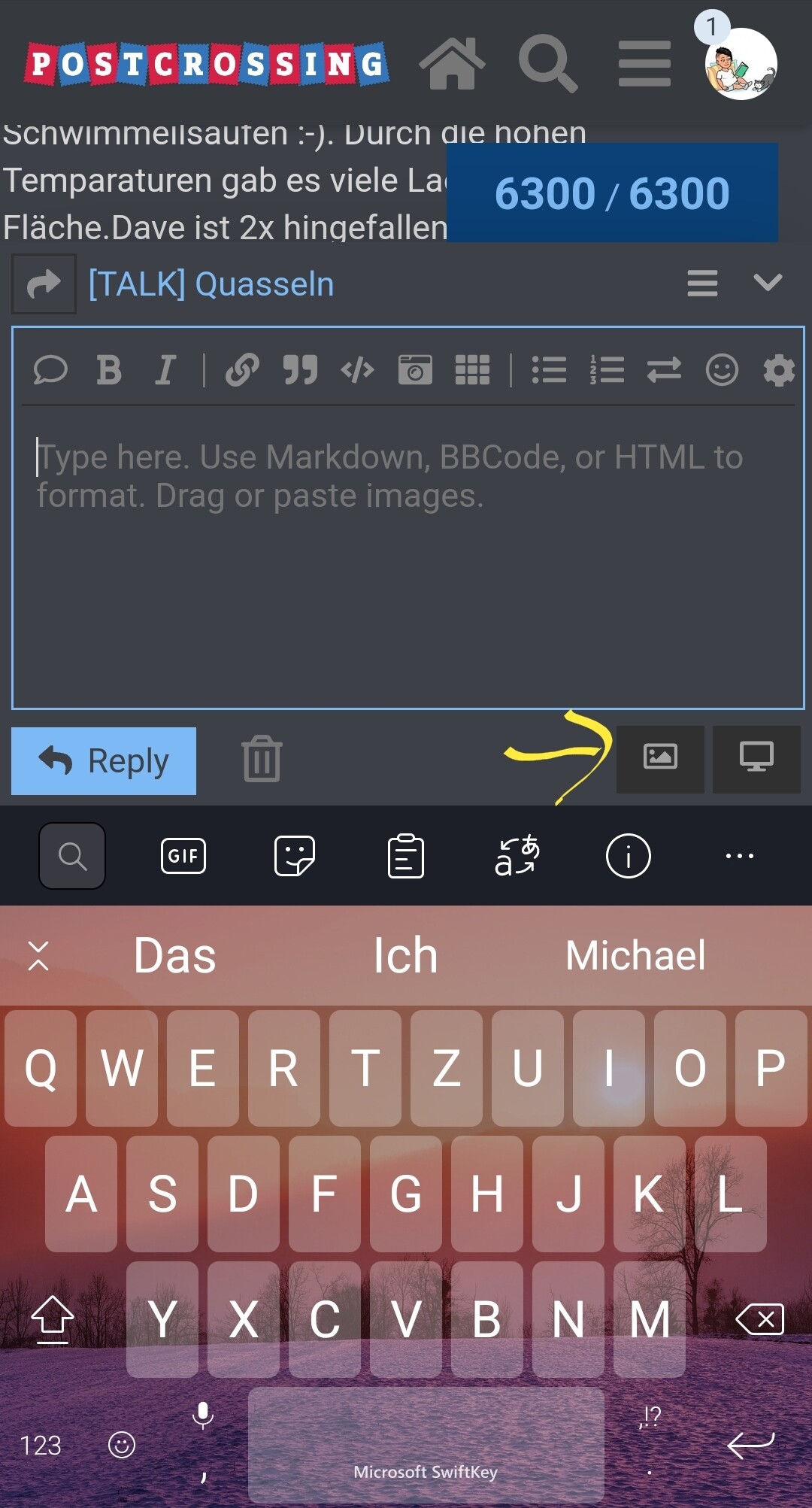Submit the post with Reply
The image size is (812, 1508).
104,760
